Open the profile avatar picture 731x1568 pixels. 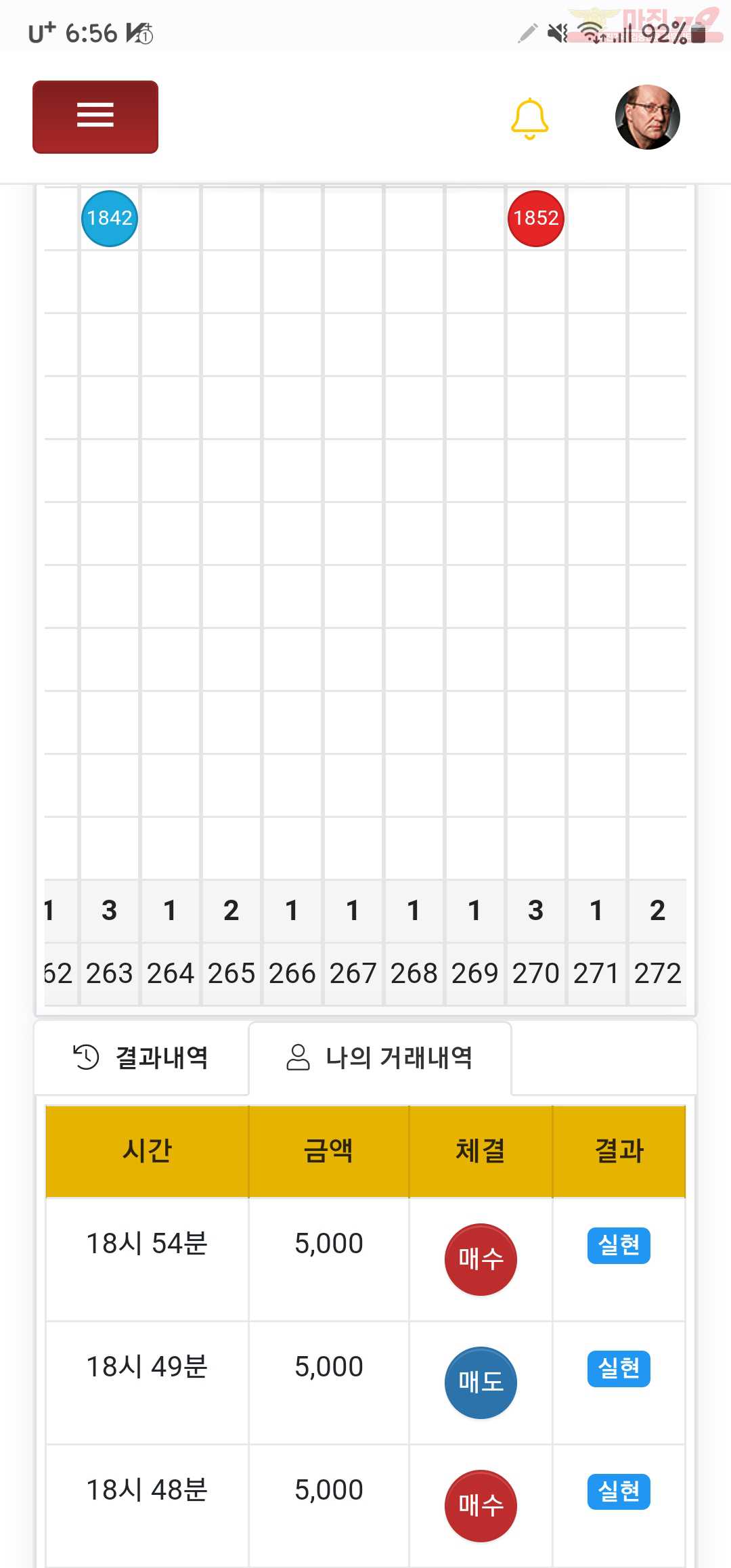pos(647,117)
